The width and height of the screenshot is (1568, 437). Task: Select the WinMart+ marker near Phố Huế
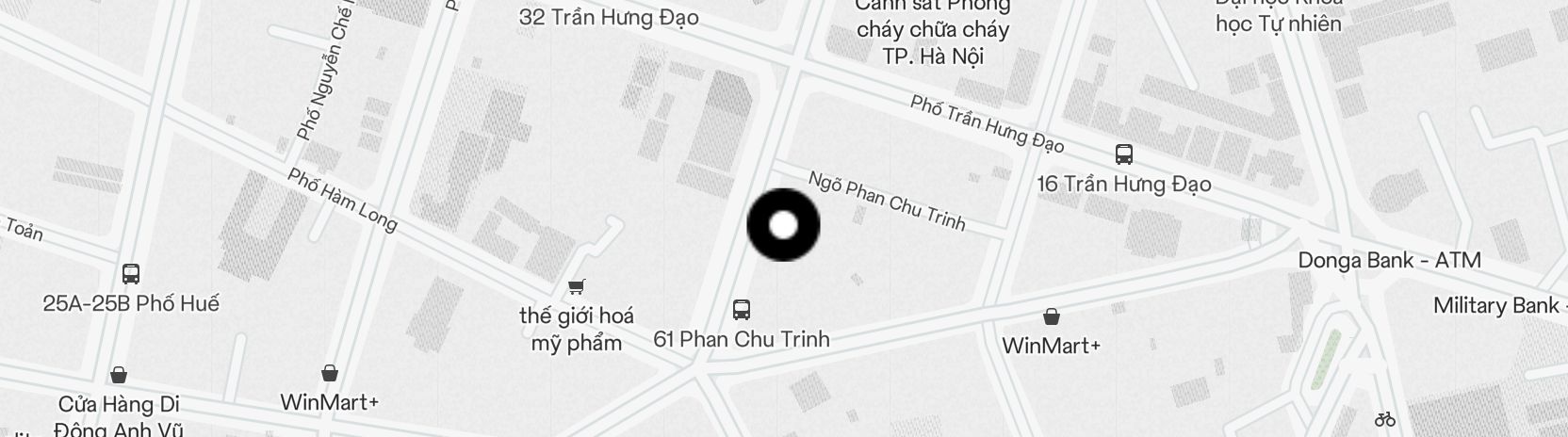click(x=329, y=373)
